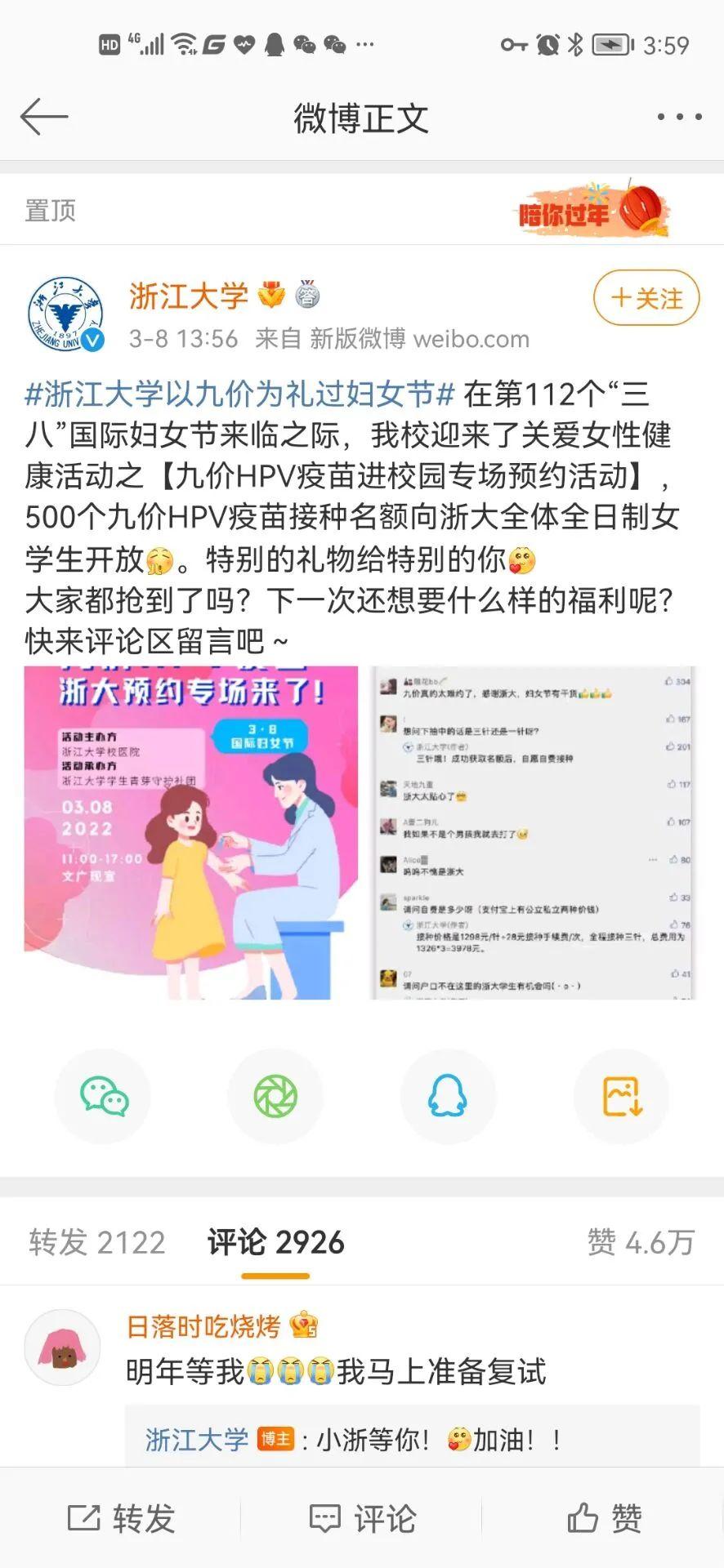
Task: Show the 赞 4.6万 likes list
Action: point(641,1242)
